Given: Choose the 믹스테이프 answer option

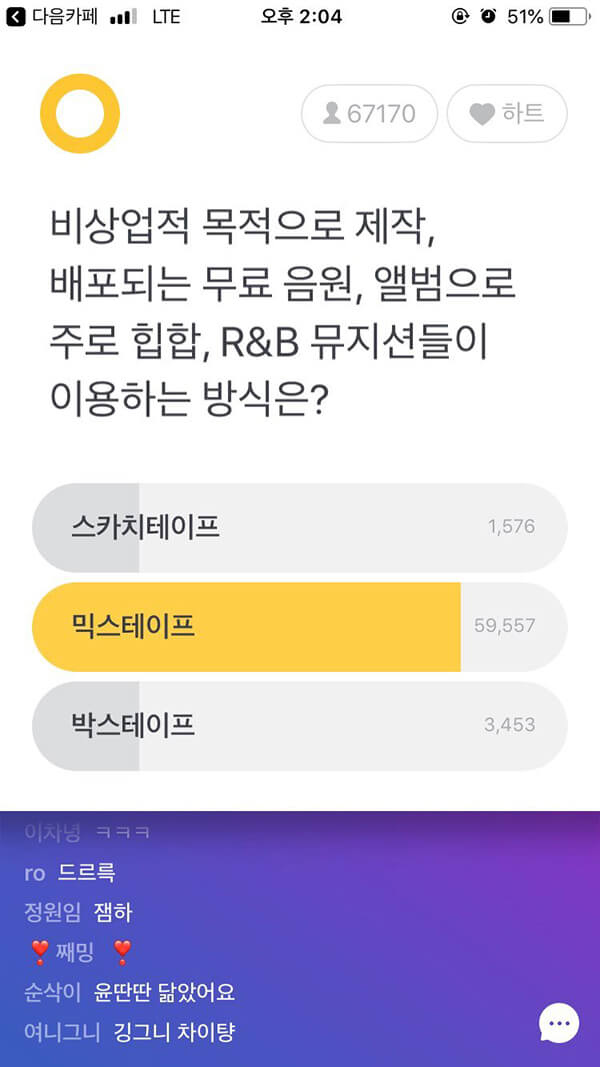Looking at the screenshot, I should coord(299,626).
